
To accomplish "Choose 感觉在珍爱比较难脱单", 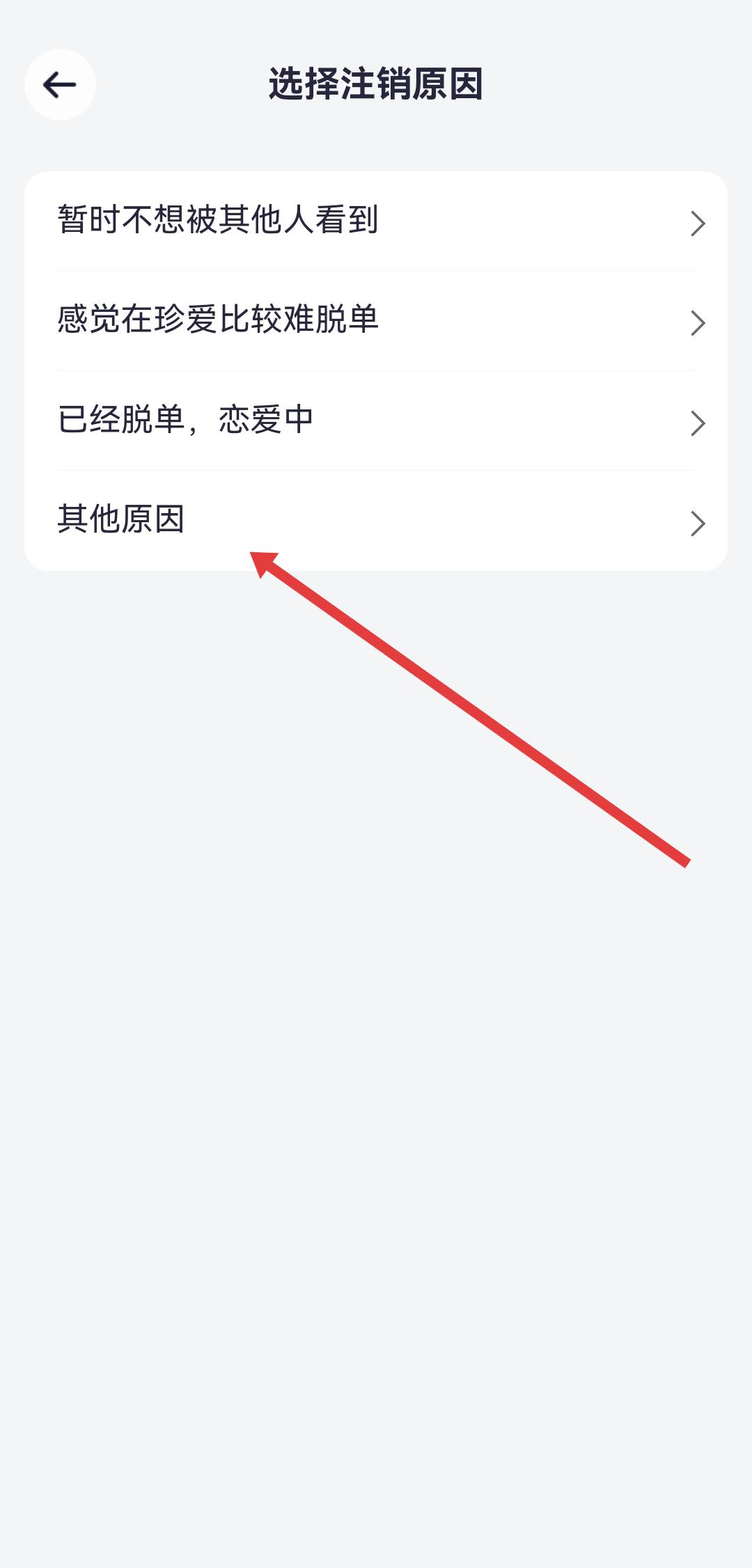I will pos(376,321).
